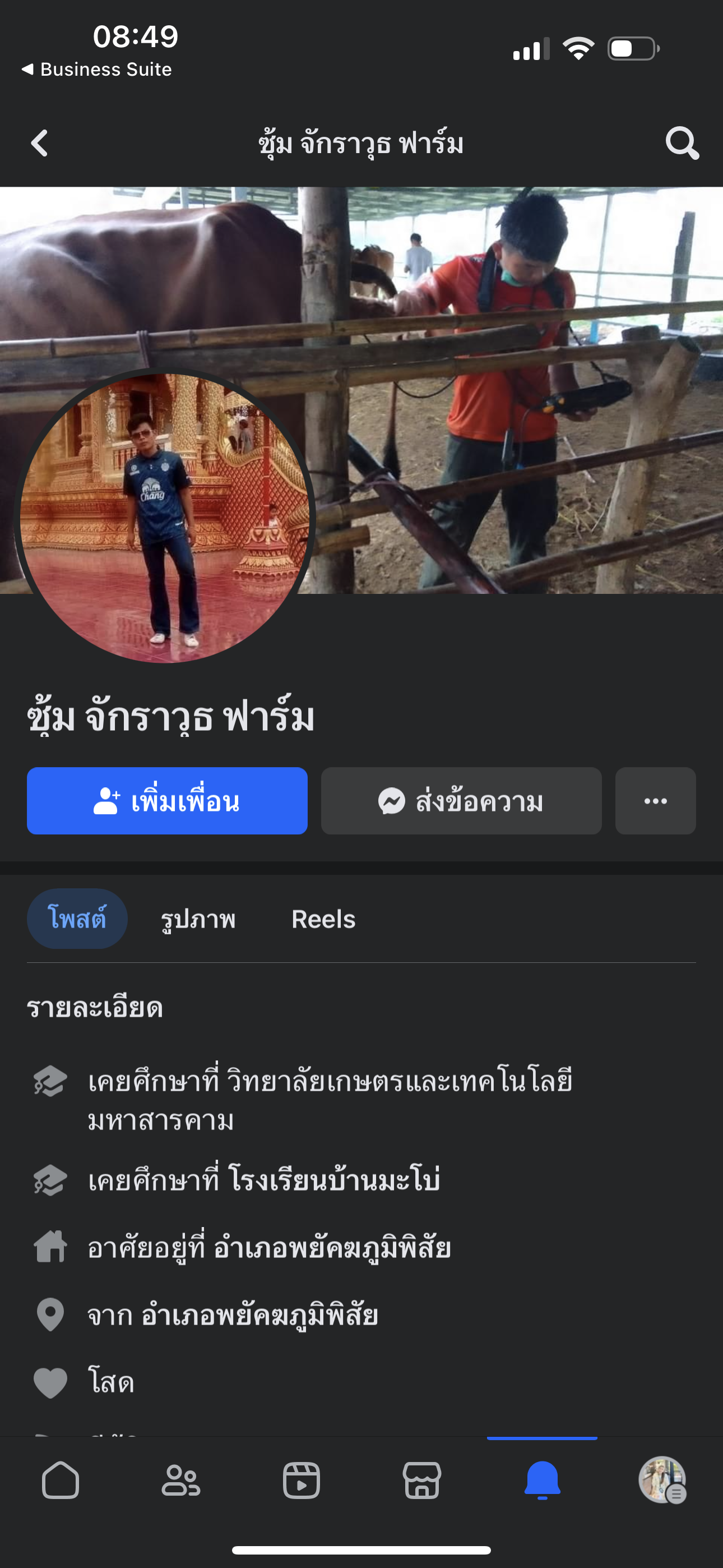Open the Marketplace tab
Screen dimensions: 723x1568
pyautogui.click(x=421, y=1481)
